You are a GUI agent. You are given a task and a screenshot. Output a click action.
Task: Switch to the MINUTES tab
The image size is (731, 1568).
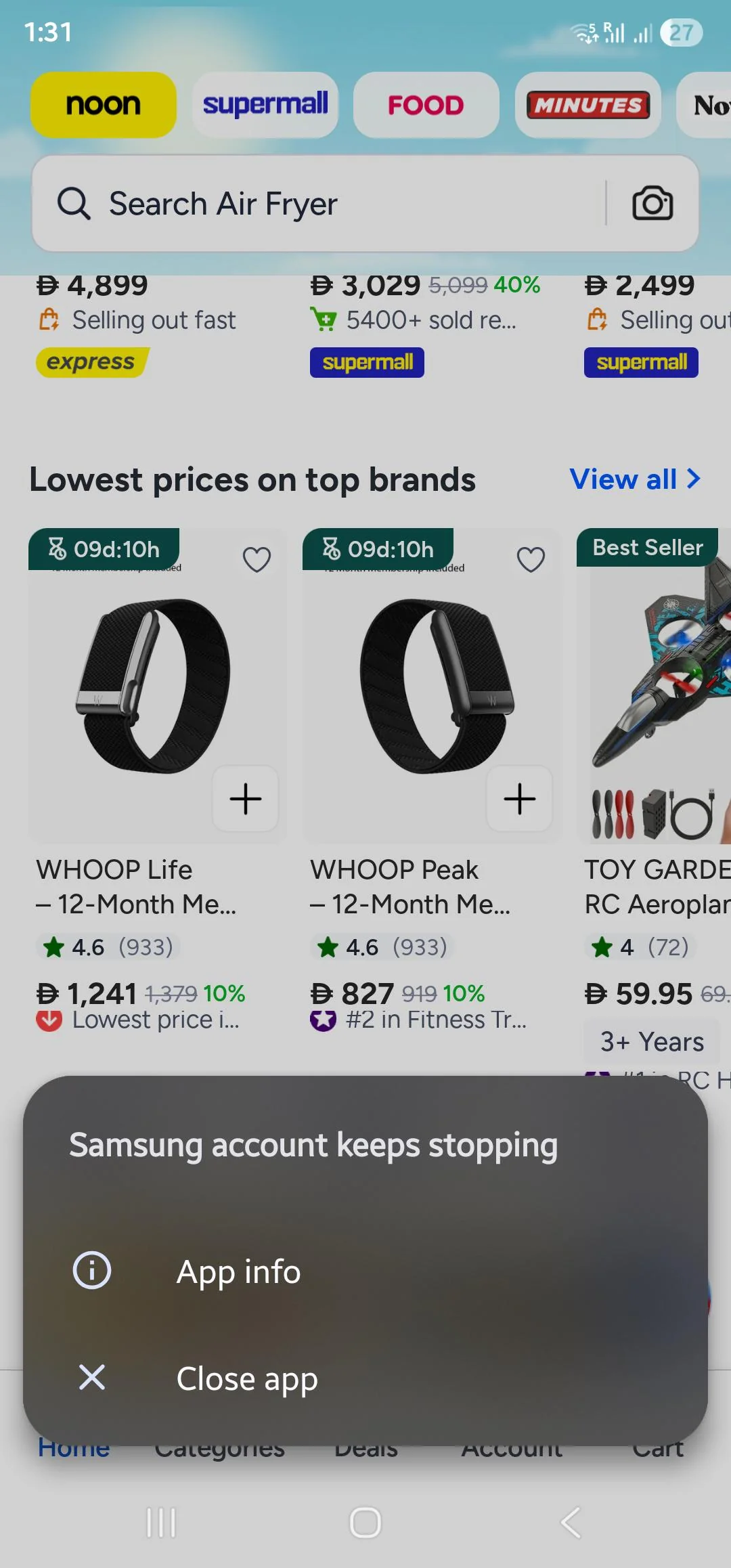coord(588,105)
